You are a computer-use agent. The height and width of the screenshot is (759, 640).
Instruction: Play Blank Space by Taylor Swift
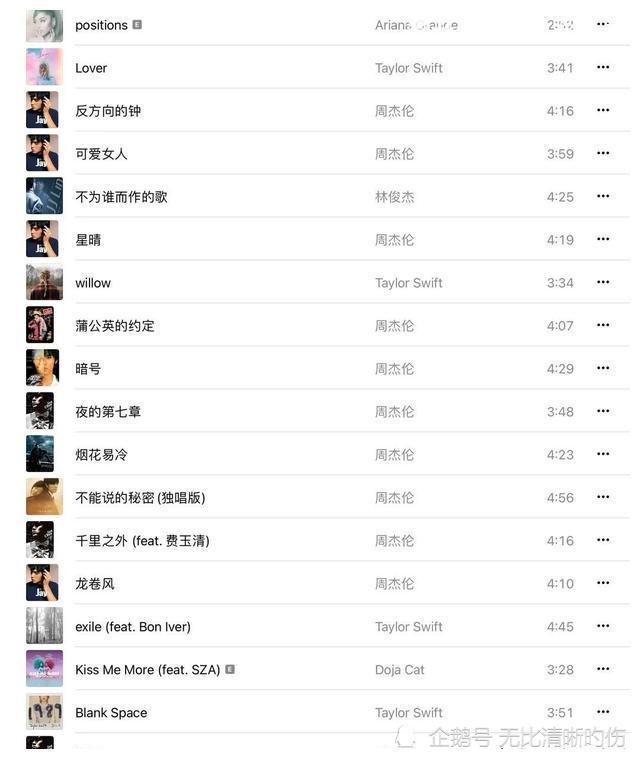[x=111, y=713]
